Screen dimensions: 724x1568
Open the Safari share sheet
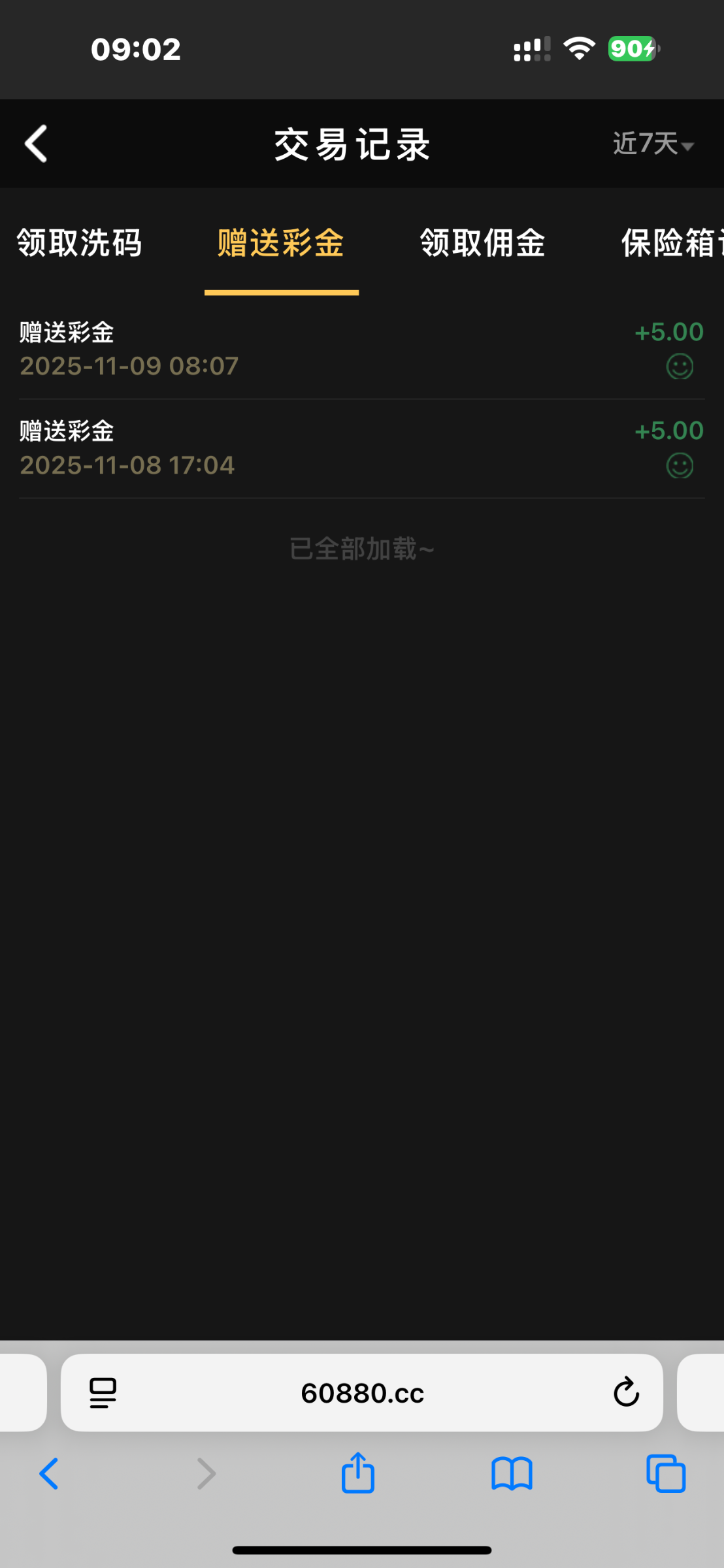(x=357, y=1473)
